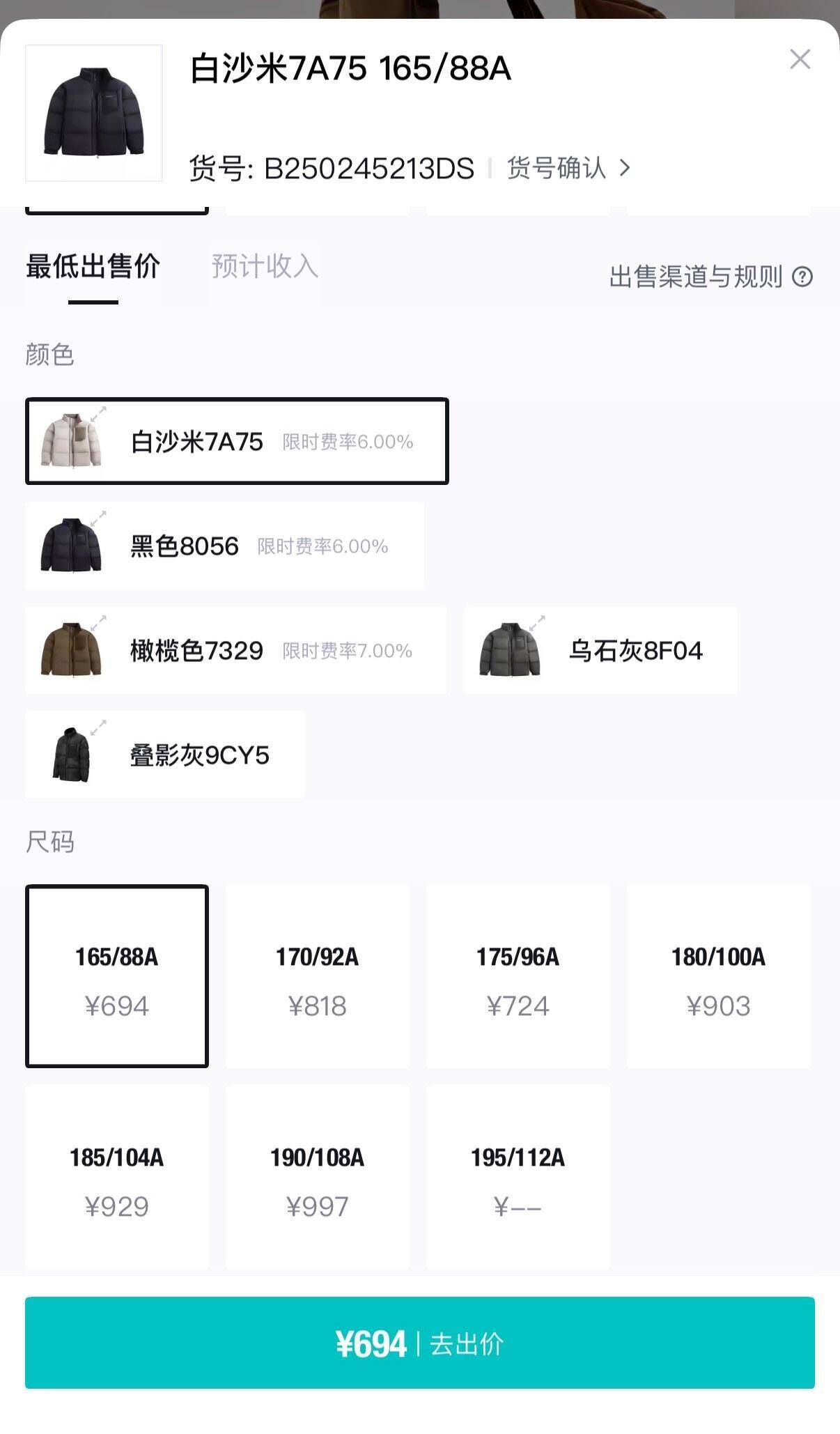The height and width of the screenshot is (1434, 840).
Task: Switch to 预计收入 tab
Action: pyautogui.click(x=265, y=267)
